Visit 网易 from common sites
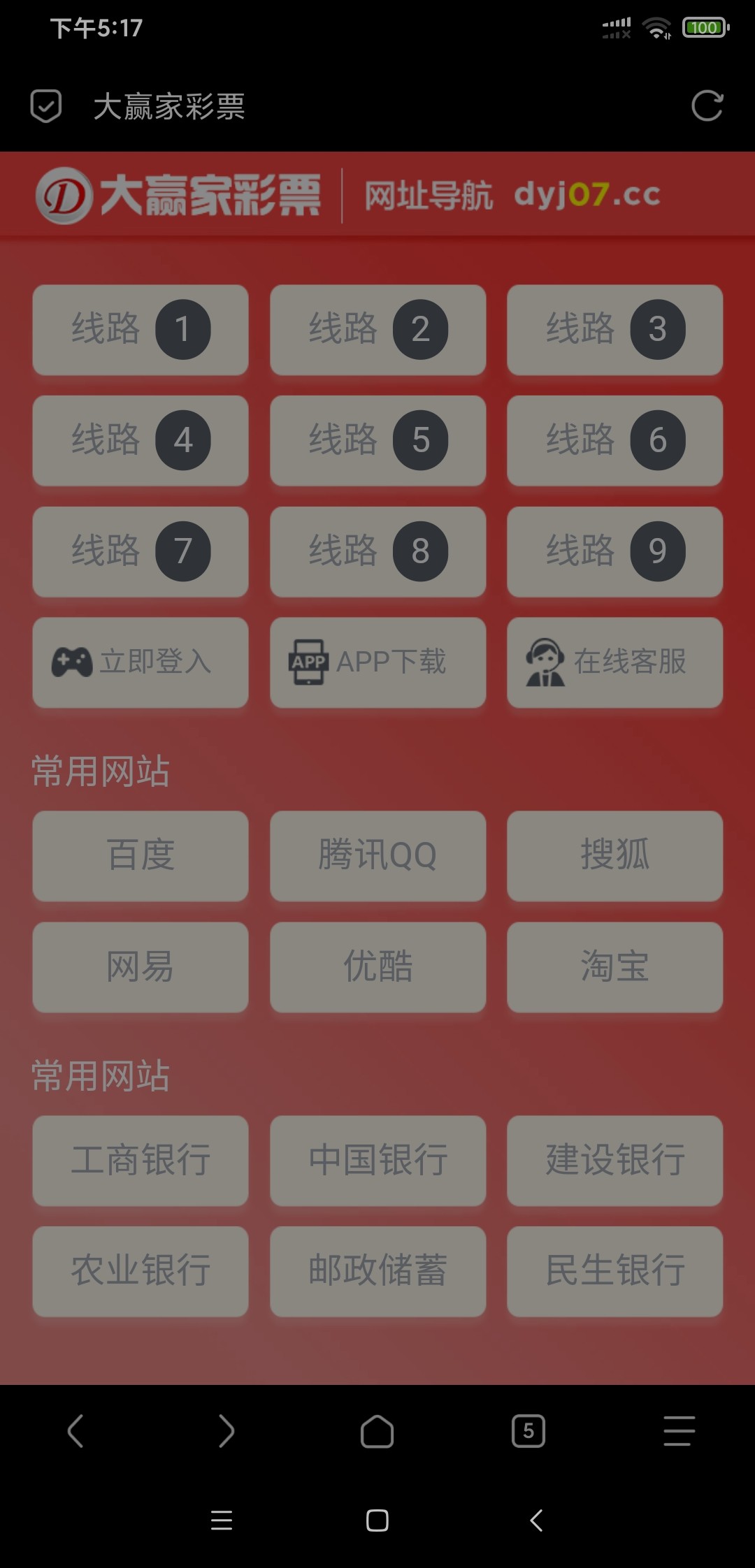The width and height of the screenshot is (755, 1568). pos(141,966)
